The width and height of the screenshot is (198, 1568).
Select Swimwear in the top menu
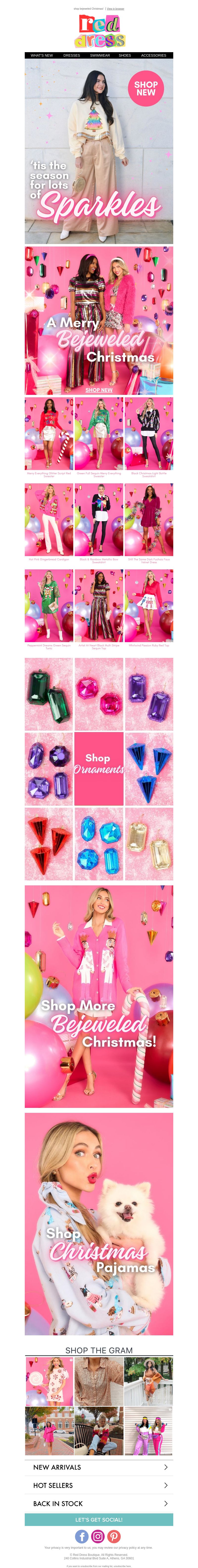(x=100, y=55)
